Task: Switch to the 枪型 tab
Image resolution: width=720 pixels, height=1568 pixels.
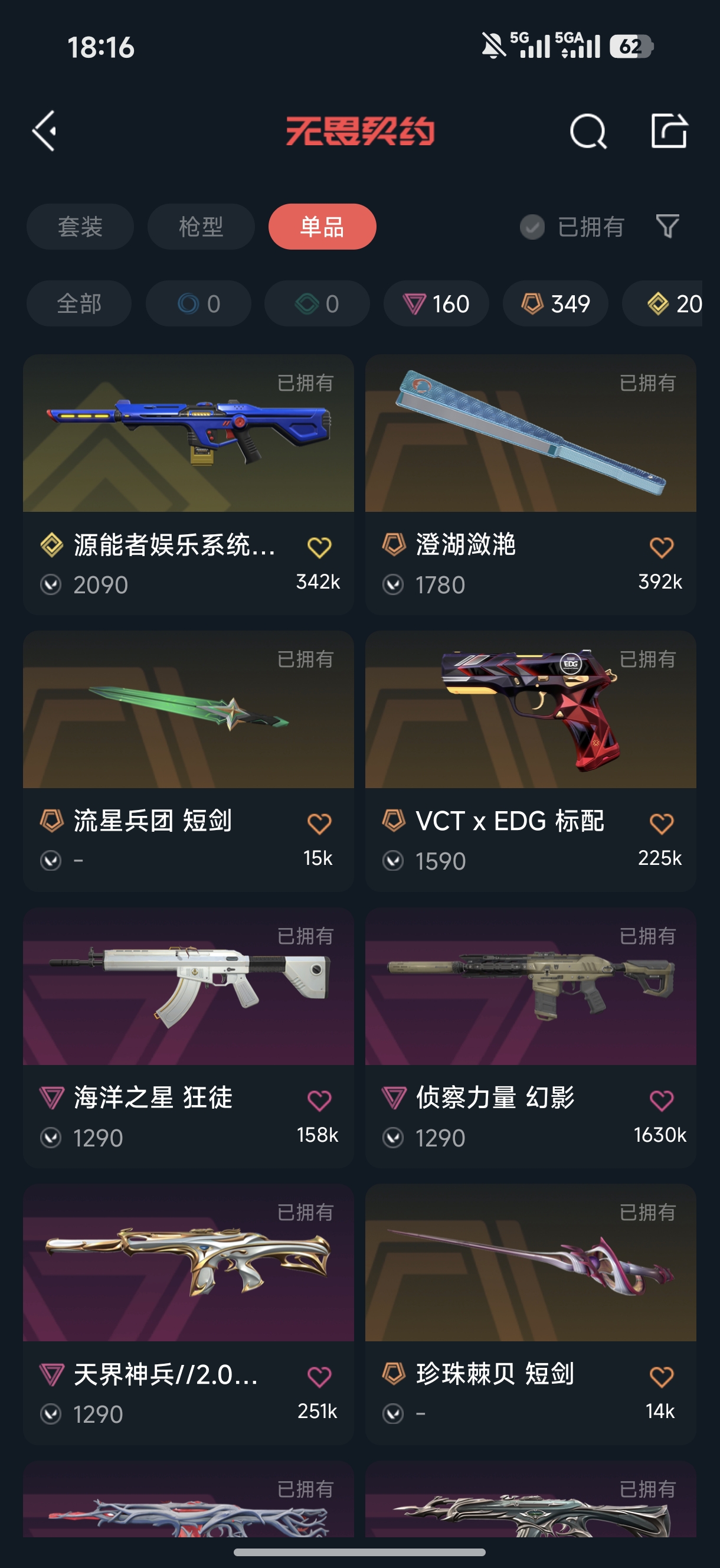Action: (x=201, y=227)
